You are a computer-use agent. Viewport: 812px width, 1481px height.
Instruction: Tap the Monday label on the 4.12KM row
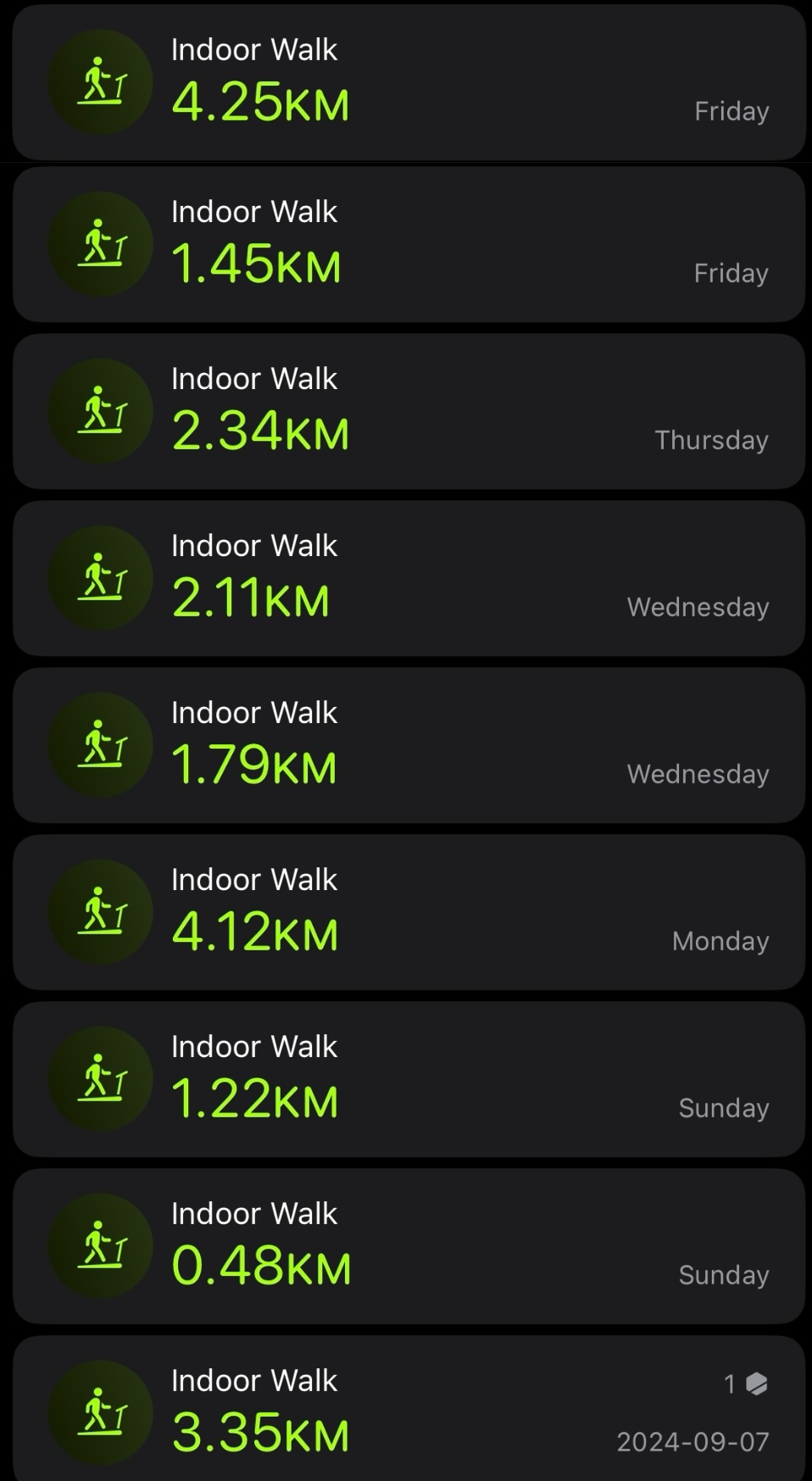(x=720, y=940)
